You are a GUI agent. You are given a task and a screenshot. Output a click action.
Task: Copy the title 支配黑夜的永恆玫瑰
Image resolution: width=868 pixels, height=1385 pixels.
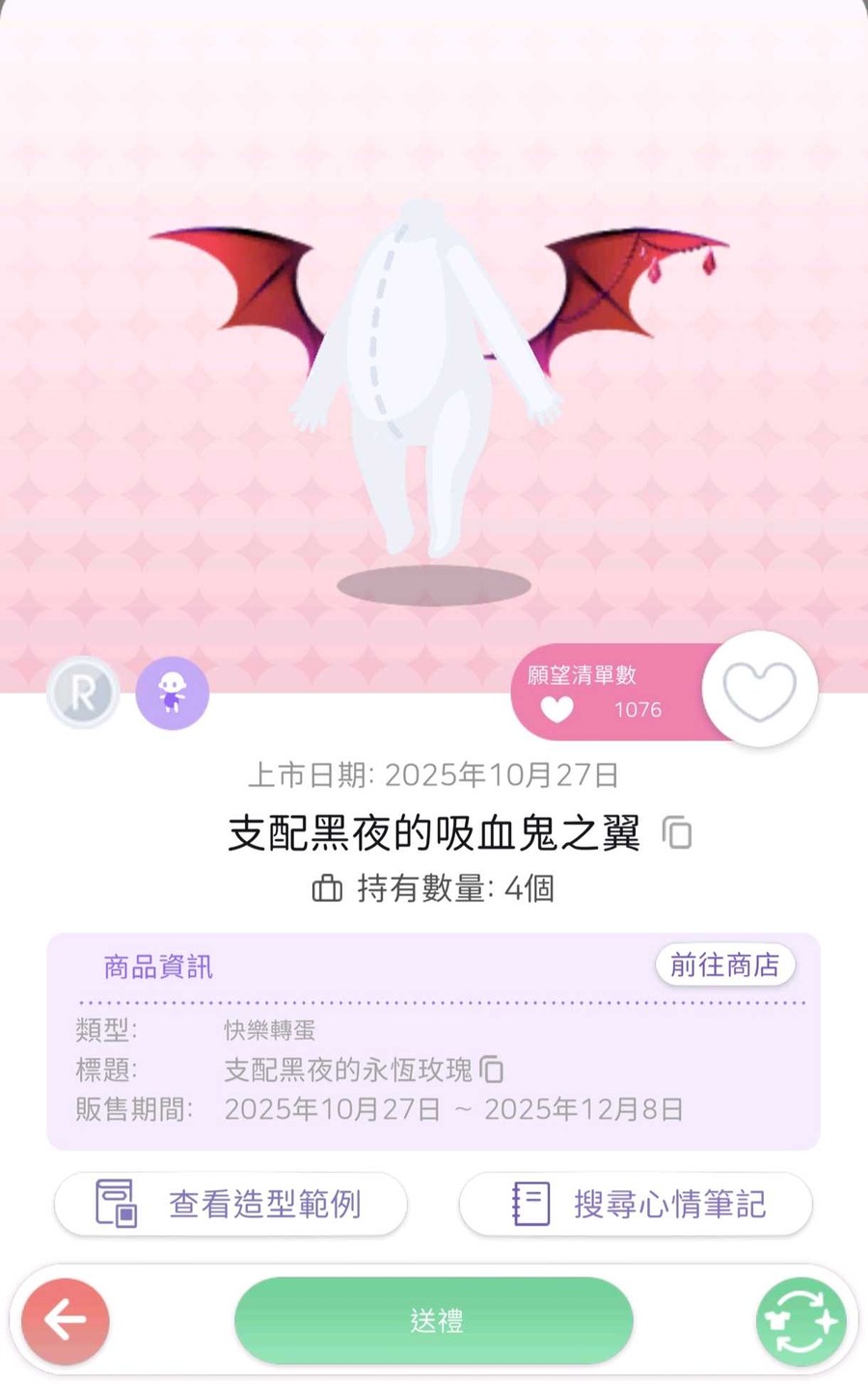[x=492, y=1069]
